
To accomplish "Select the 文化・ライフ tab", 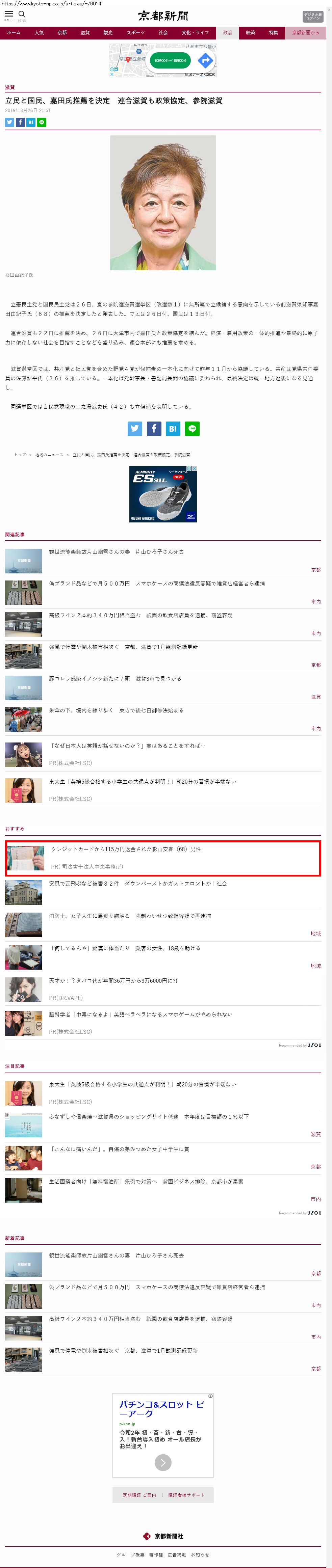I will tap(195, 33).
